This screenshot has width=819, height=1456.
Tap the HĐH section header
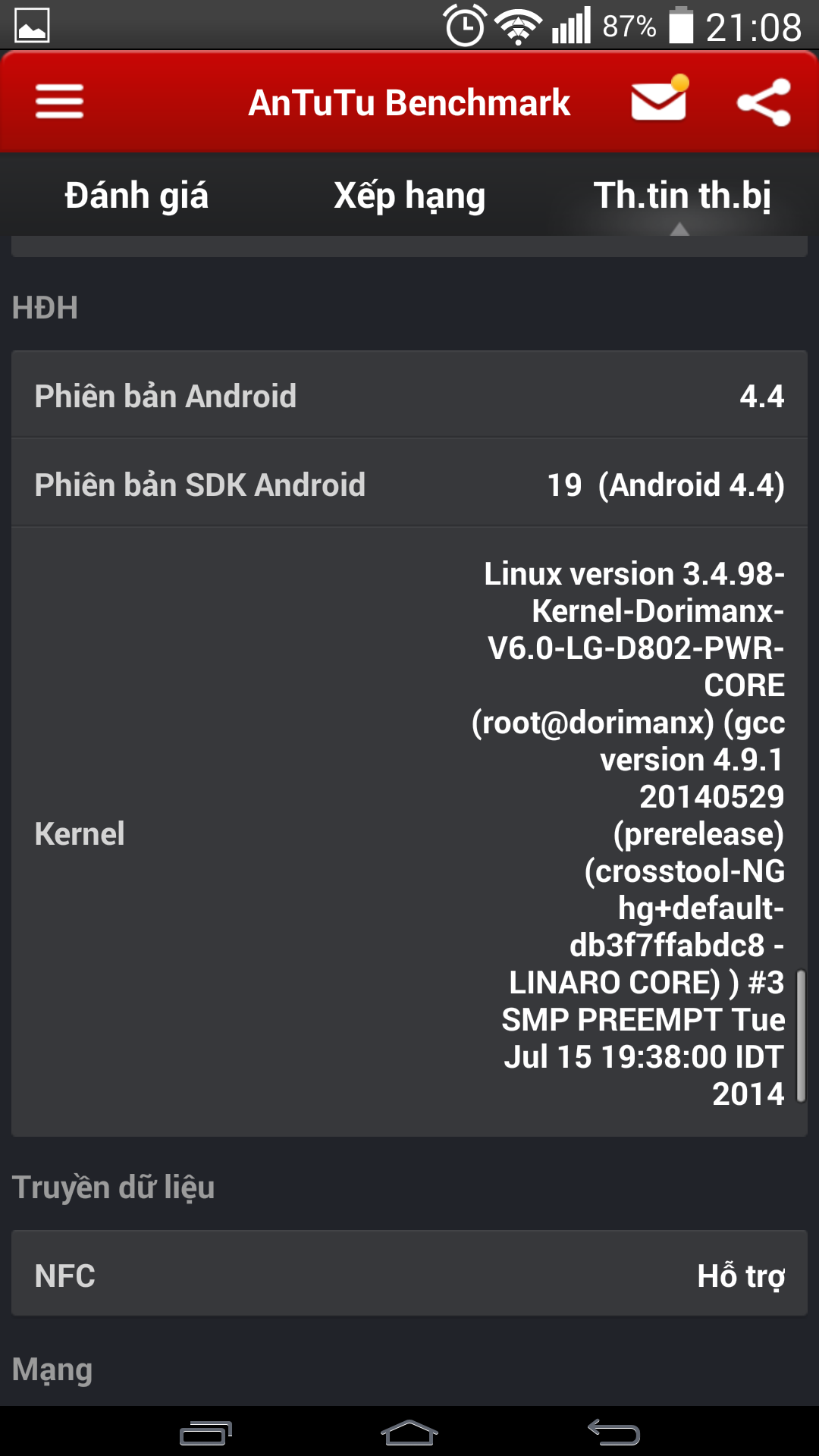click(x=45, y=308)
